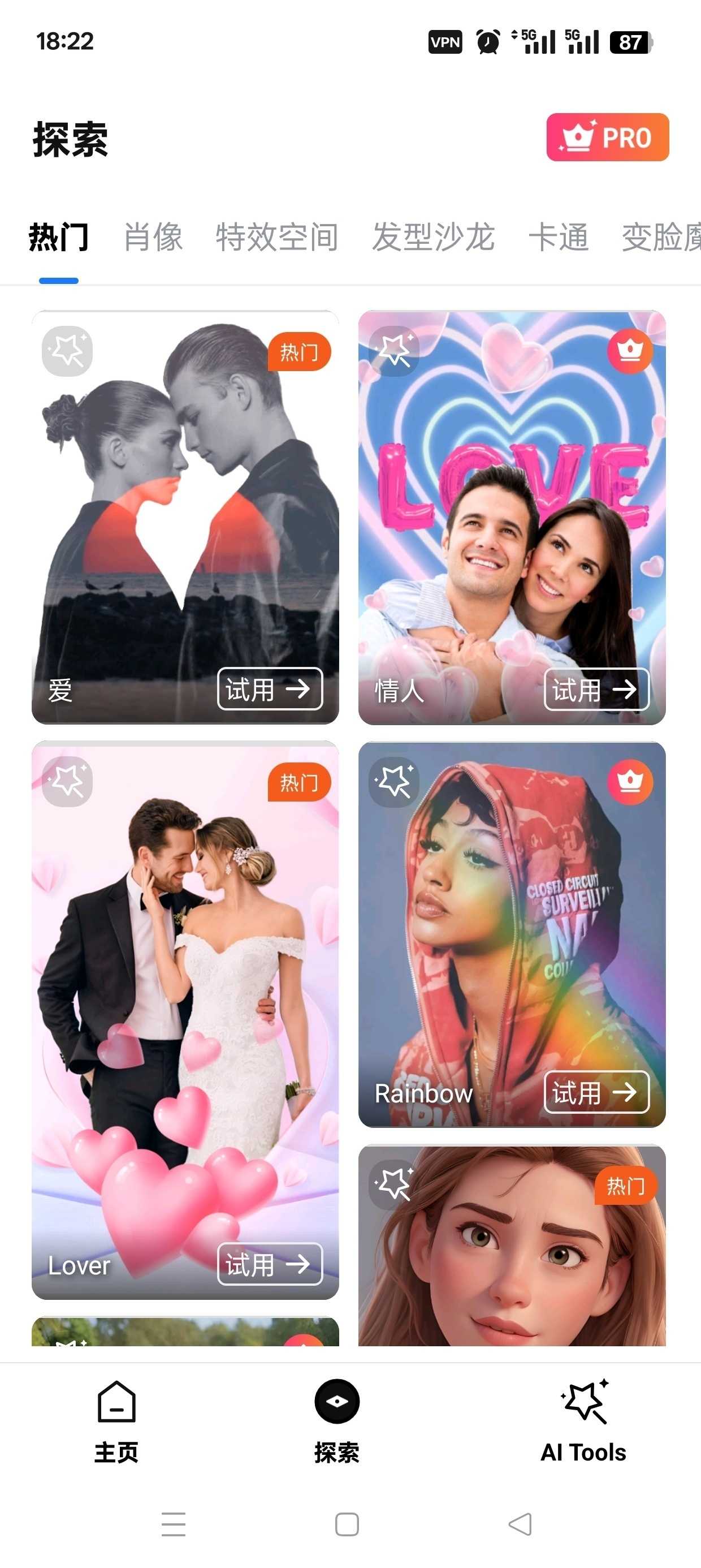The width and height of the screenshot is (701, 1568).
Task: Select the 发型沙龙 tab
Action: (x=433, y=237)
